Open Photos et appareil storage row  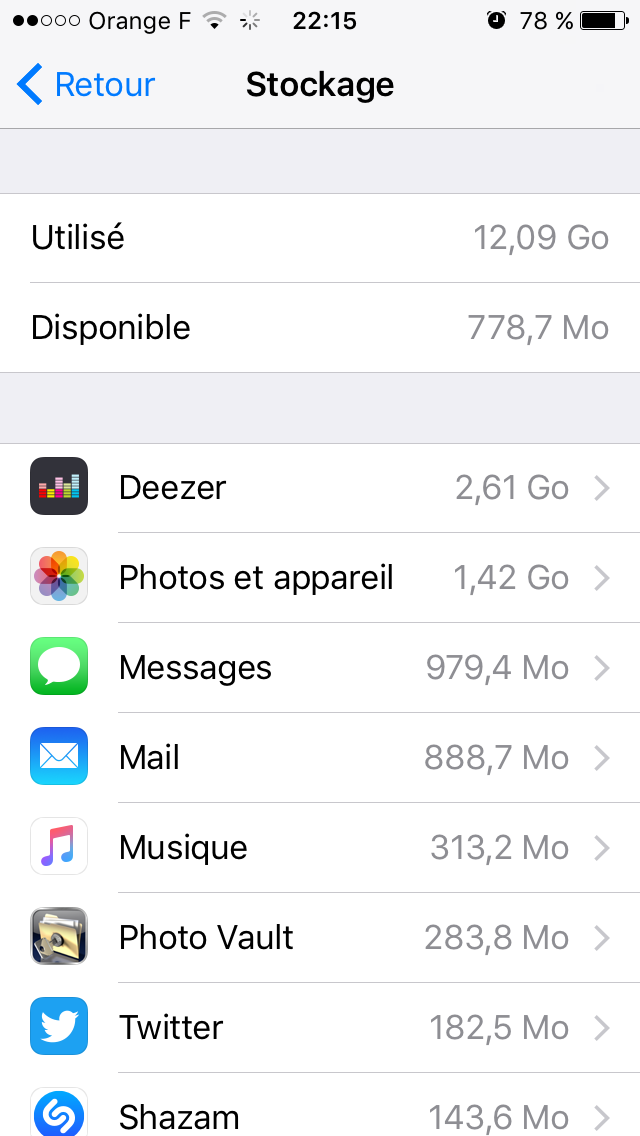[320, 578]
